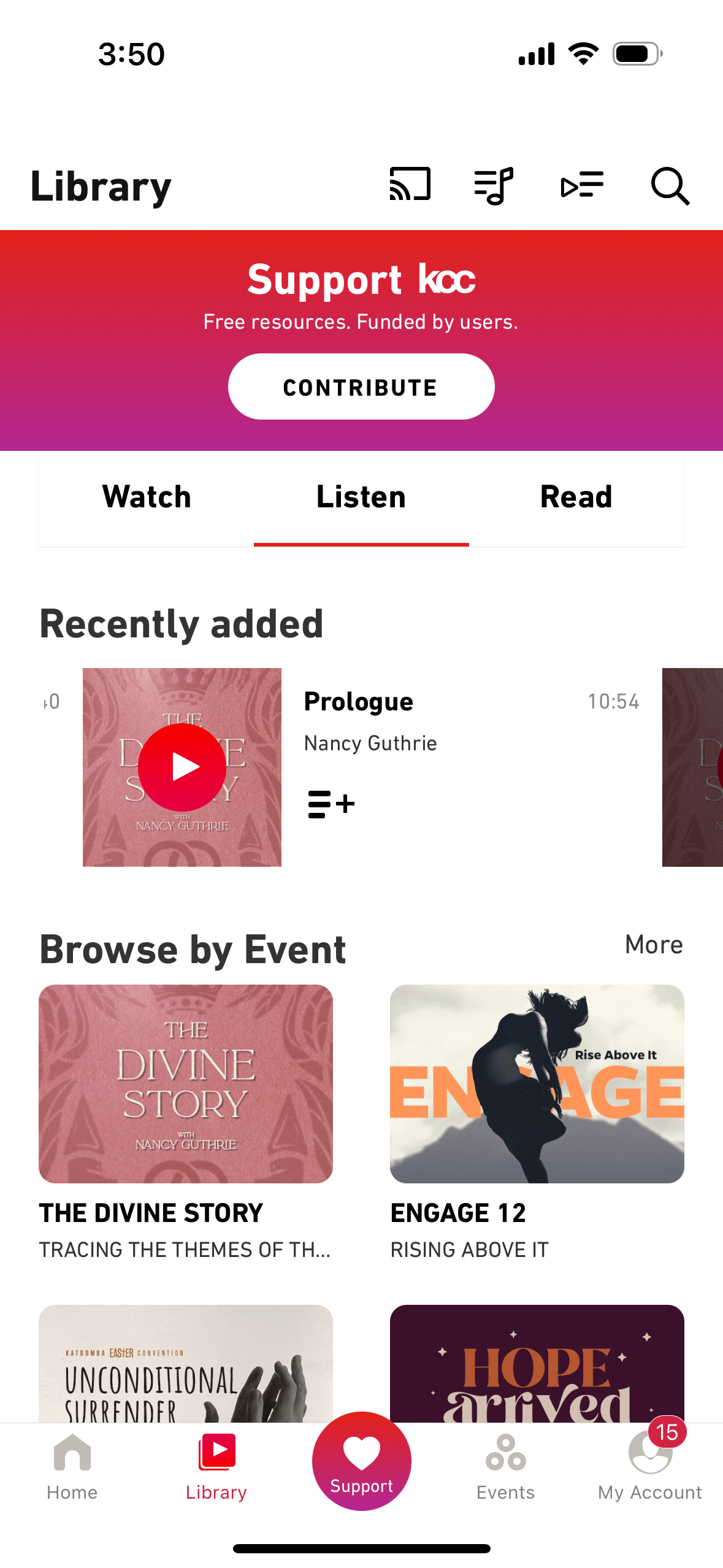Open the My Account tab
The width and height of the screenshot is (723, 1568).
coord(649,1466)
